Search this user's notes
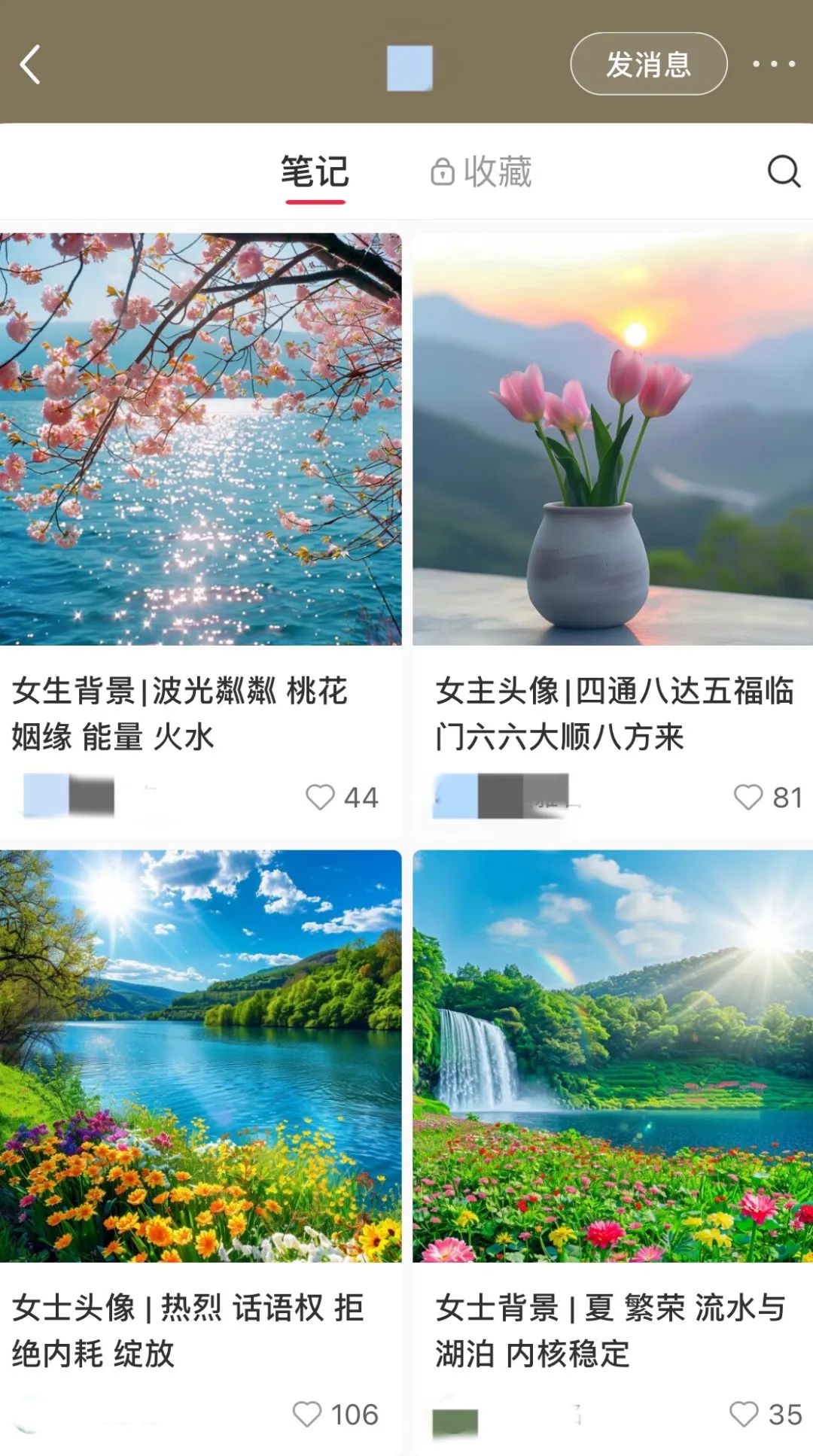The image size is (813, 1456). point(783,172)
